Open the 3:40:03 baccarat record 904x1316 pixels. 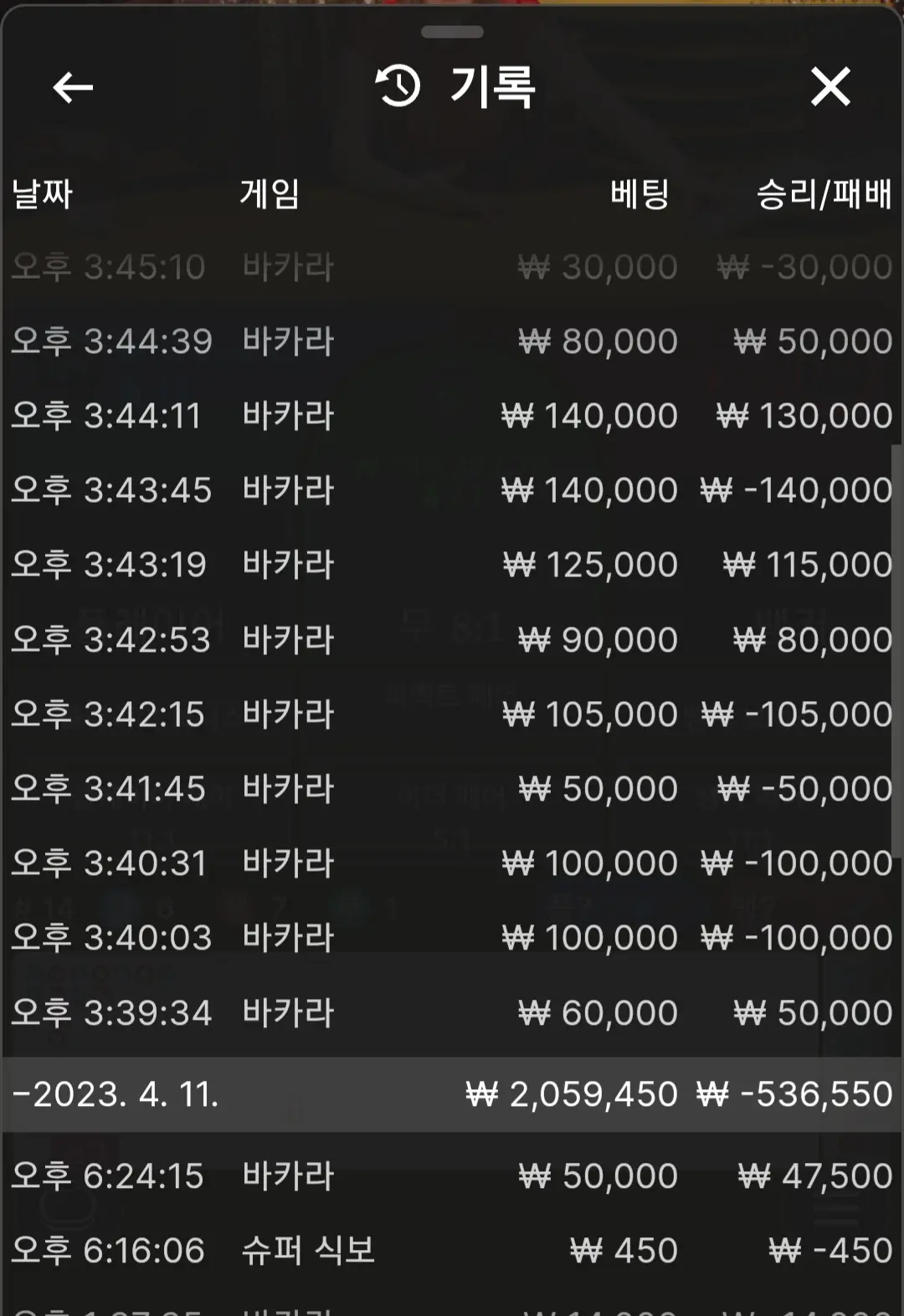click(x=452, y=938)
